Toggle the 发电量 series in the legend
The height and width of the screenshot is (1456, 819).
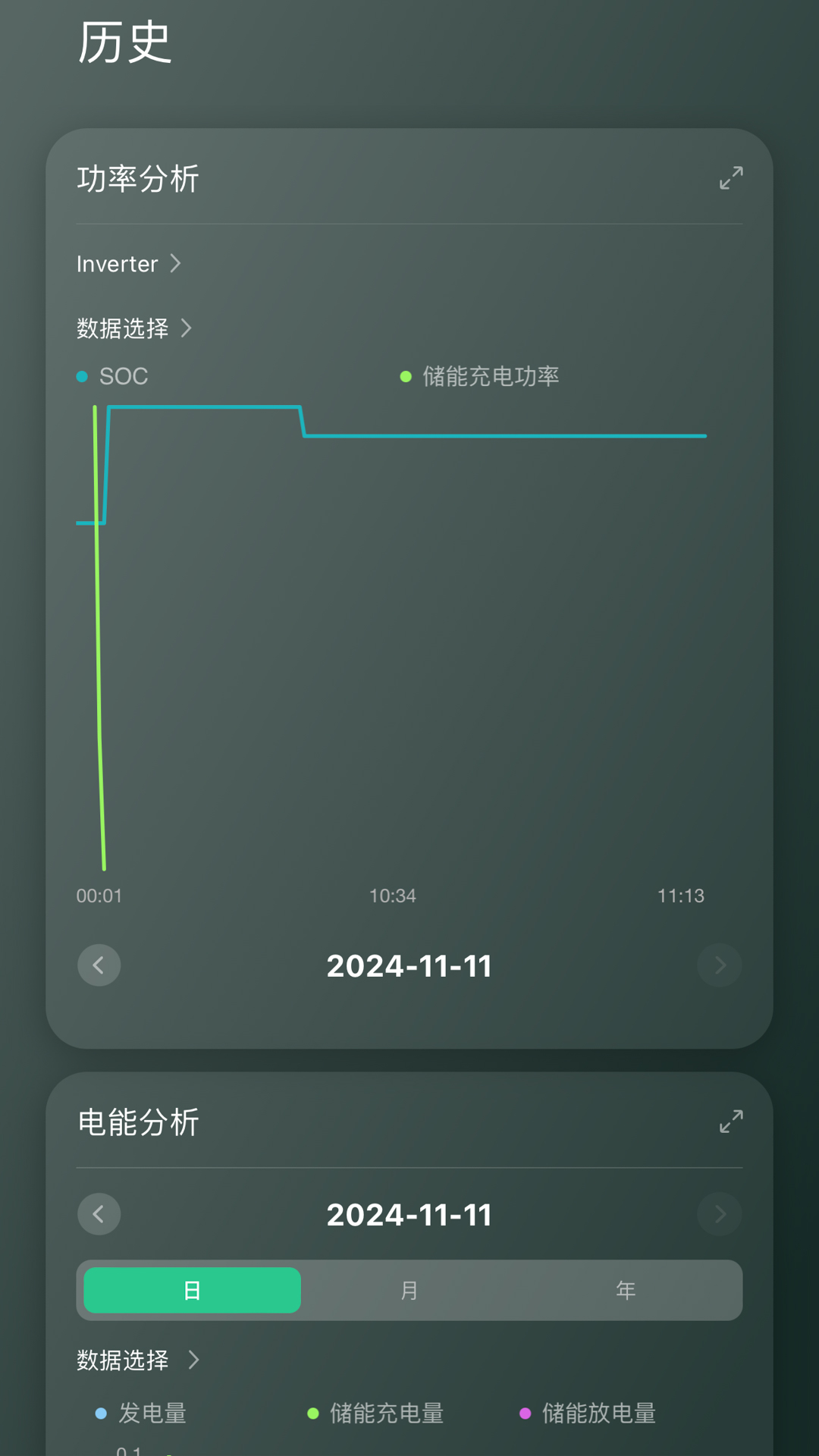pos(142,1413)
